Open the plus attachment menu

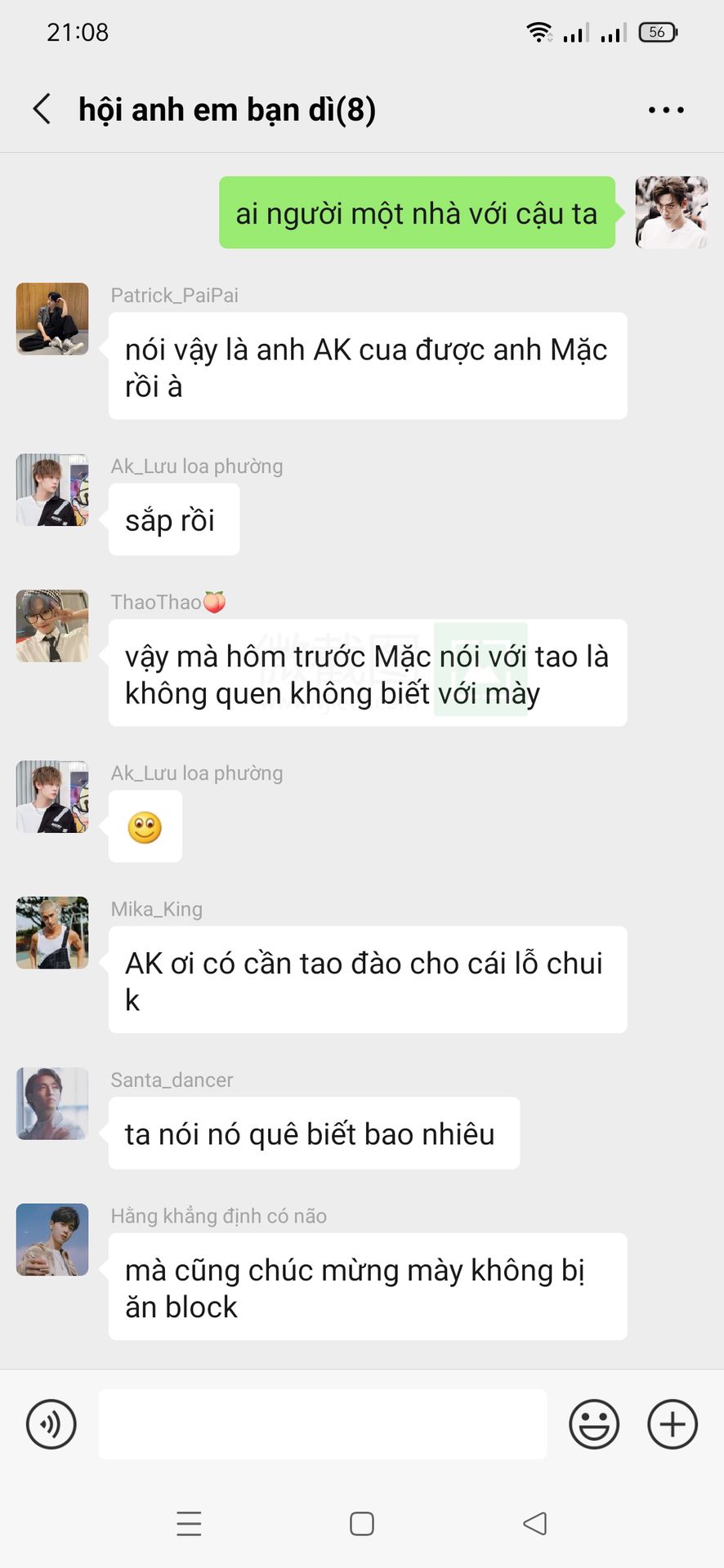tap(673, 1424)
